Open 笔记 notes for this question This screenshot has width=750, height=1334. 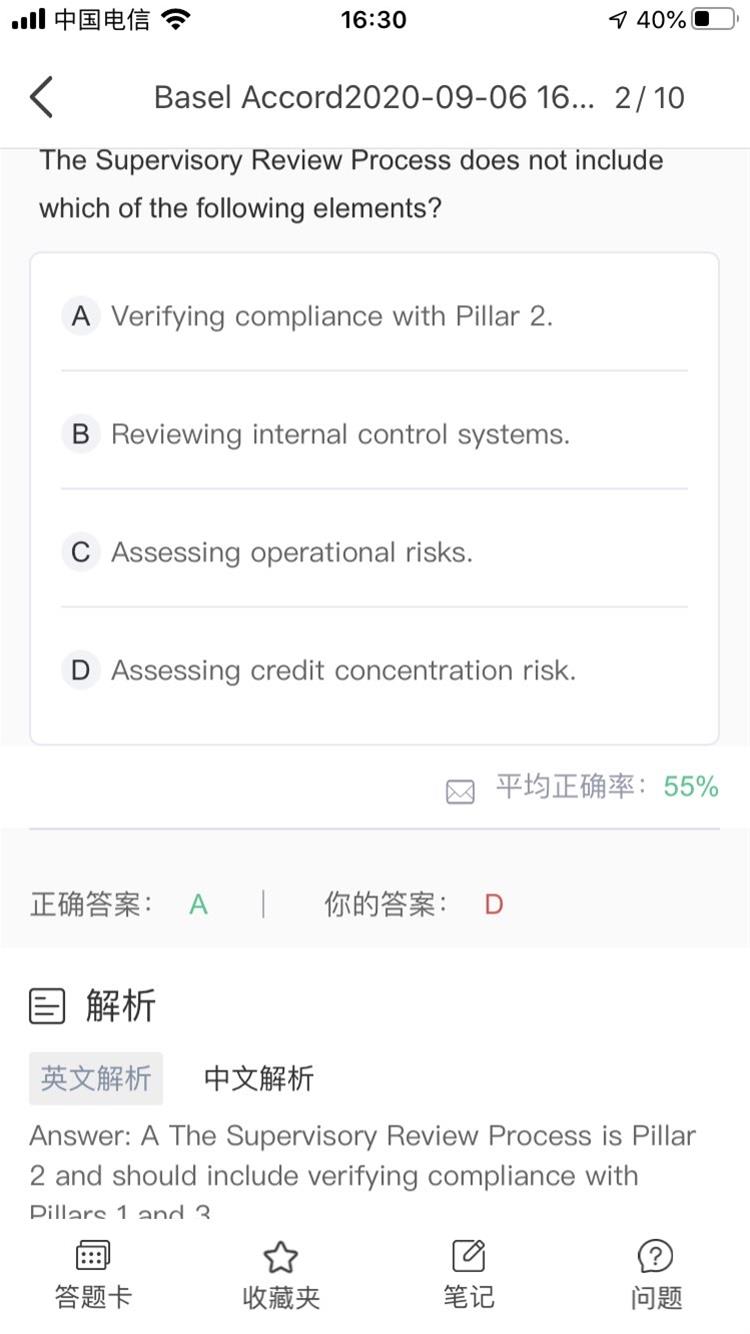(468, 1275)
